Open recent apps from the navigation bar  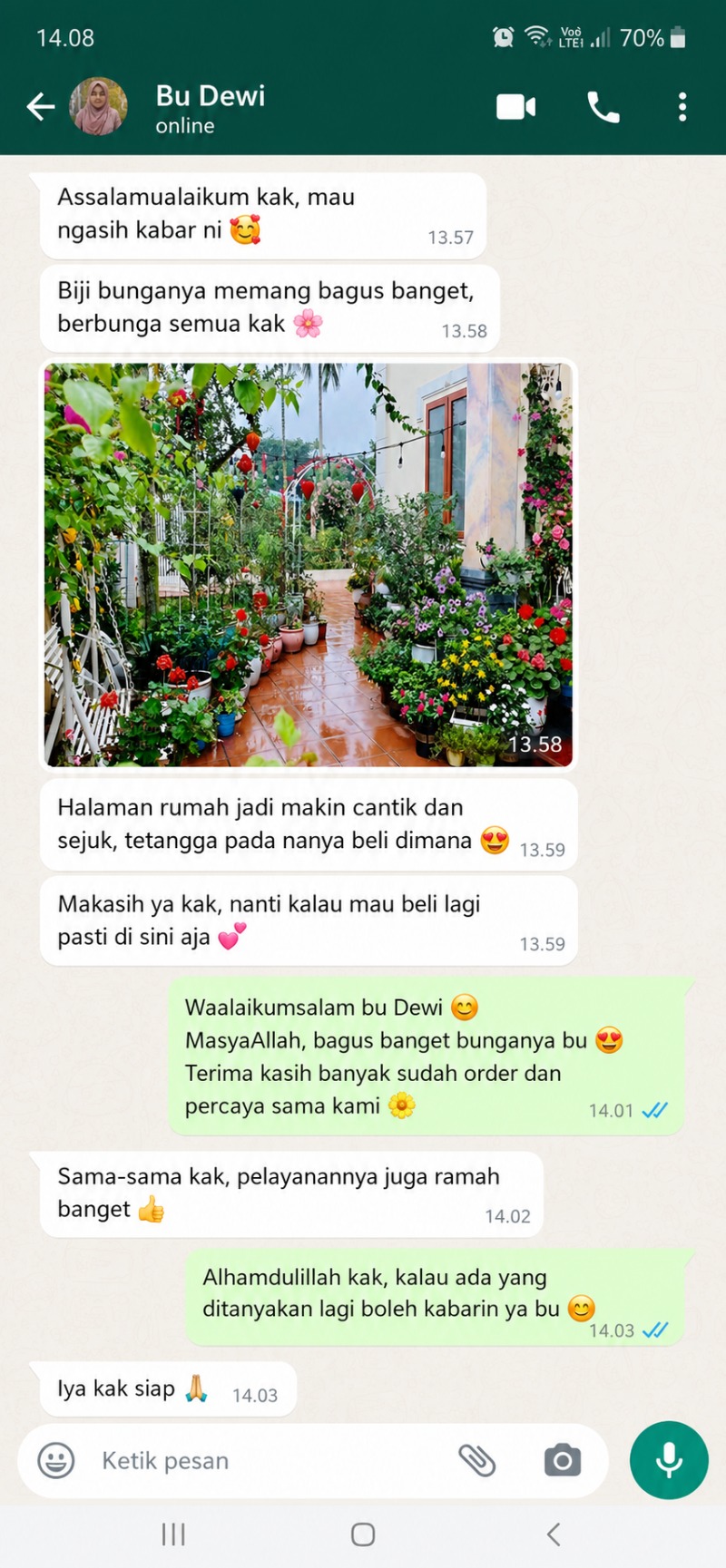[173, 1534]
